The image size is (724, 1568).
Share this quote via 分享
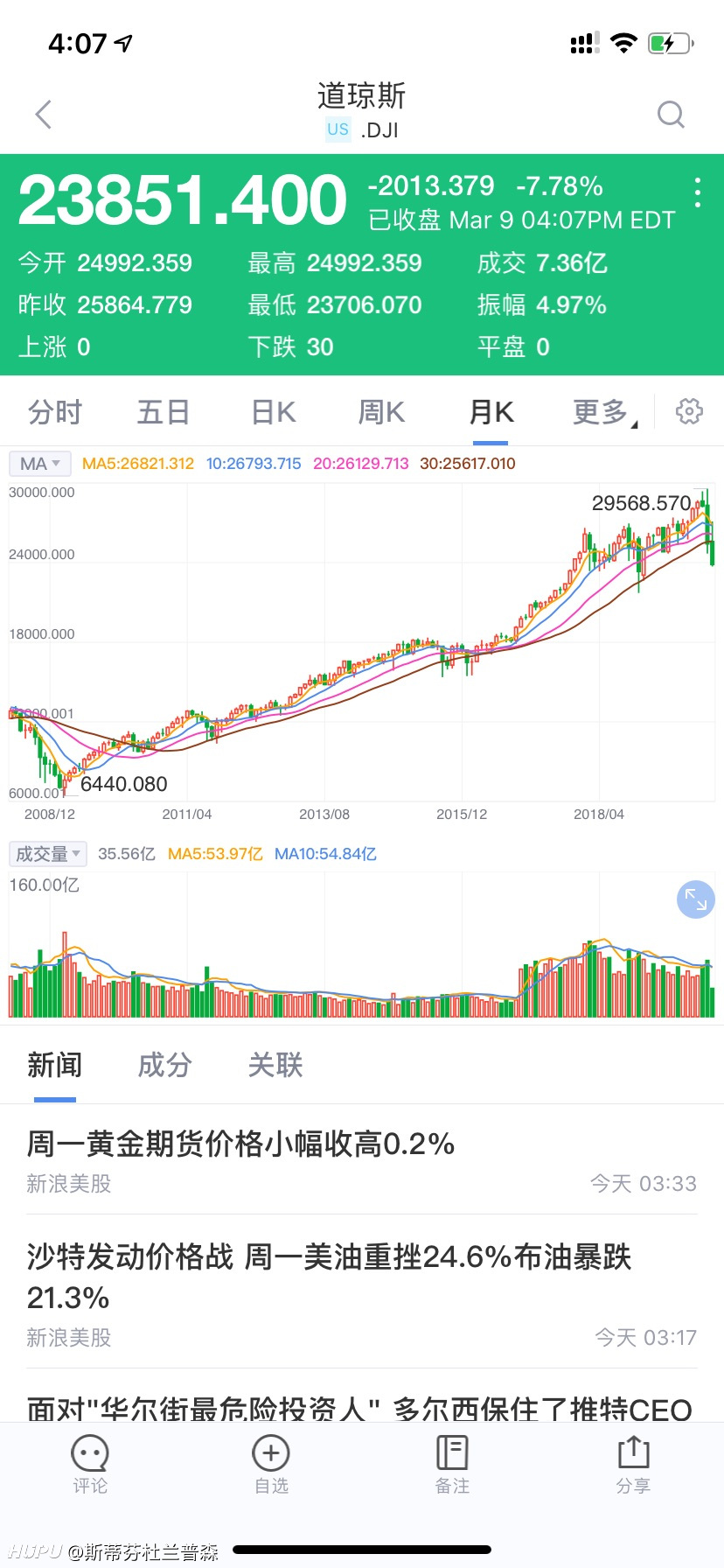(633, 1464)
